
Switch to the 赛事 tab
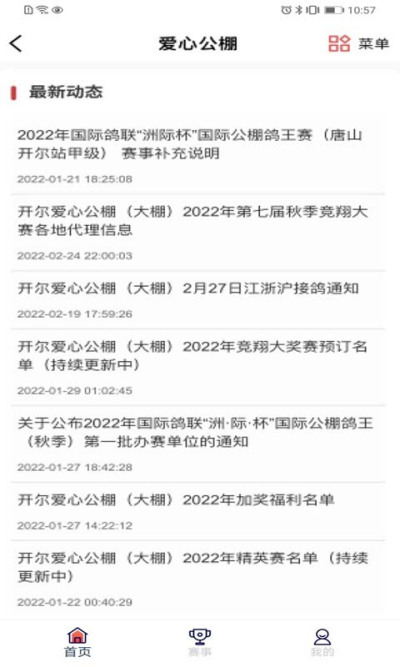pos(200,642)
